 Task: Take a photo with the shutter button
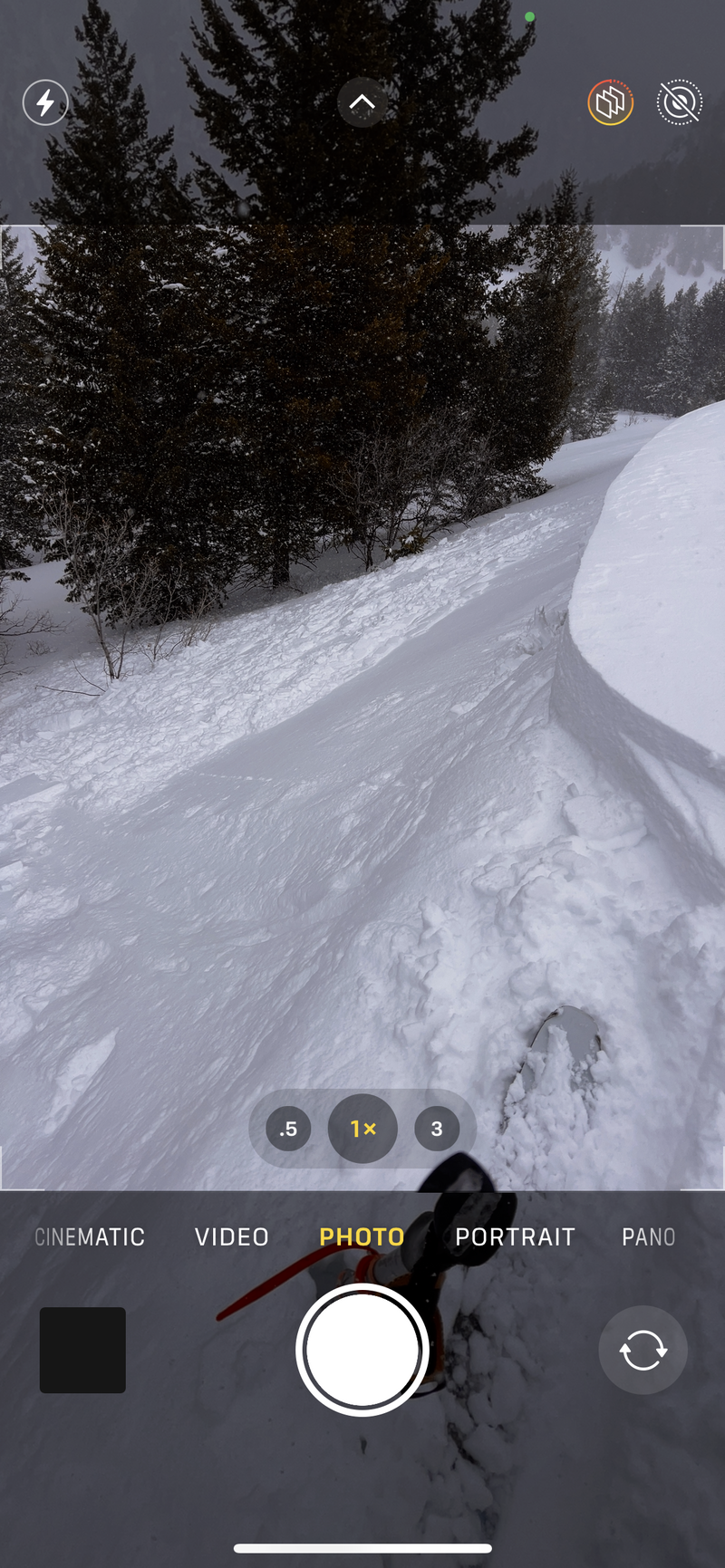tap(362, 1350)
